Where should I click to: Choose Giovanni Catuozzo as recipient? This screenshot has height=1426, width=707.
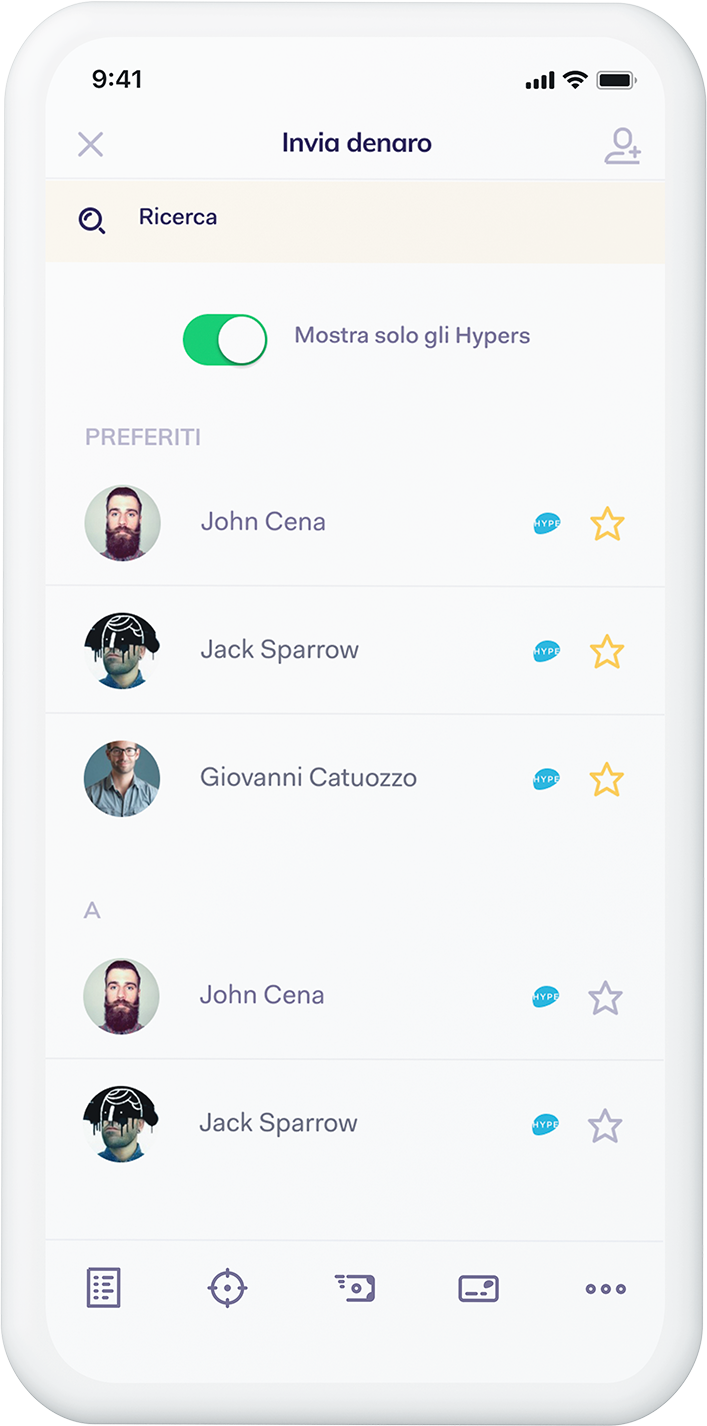[308, 778]
